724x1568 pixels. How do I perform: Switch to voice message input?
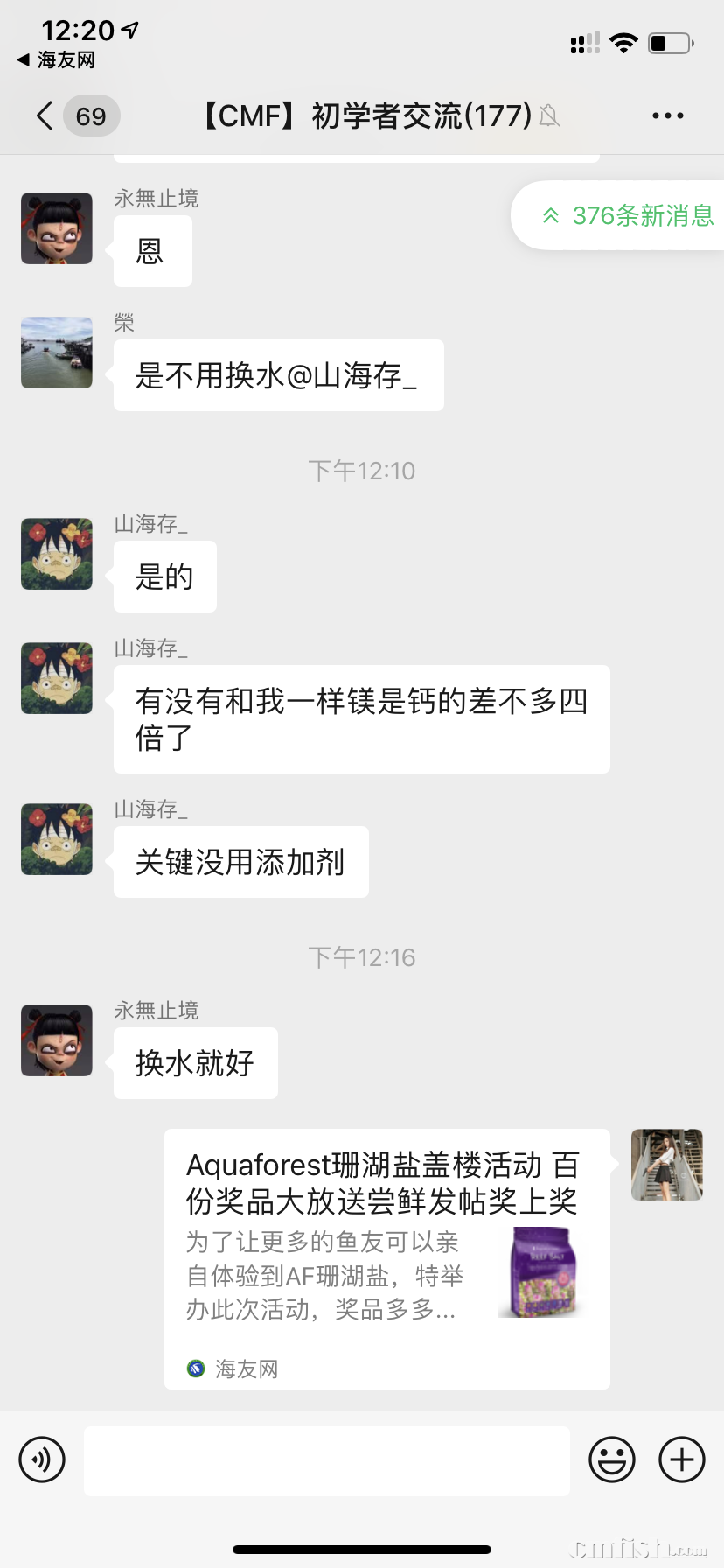pos(42,1459)
